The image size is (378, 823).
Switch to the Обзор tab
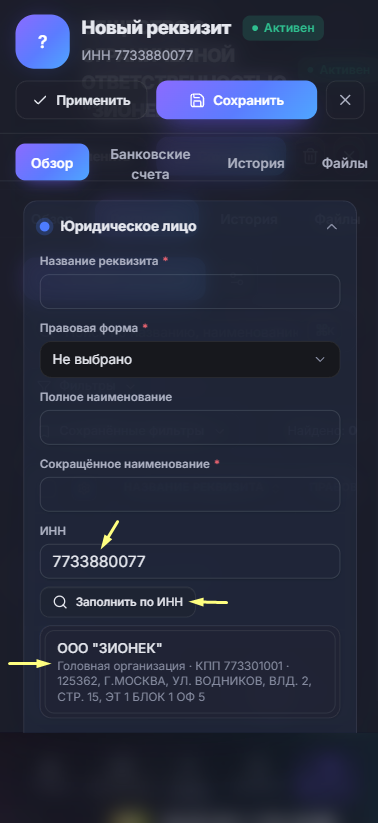tap(52, 163)
